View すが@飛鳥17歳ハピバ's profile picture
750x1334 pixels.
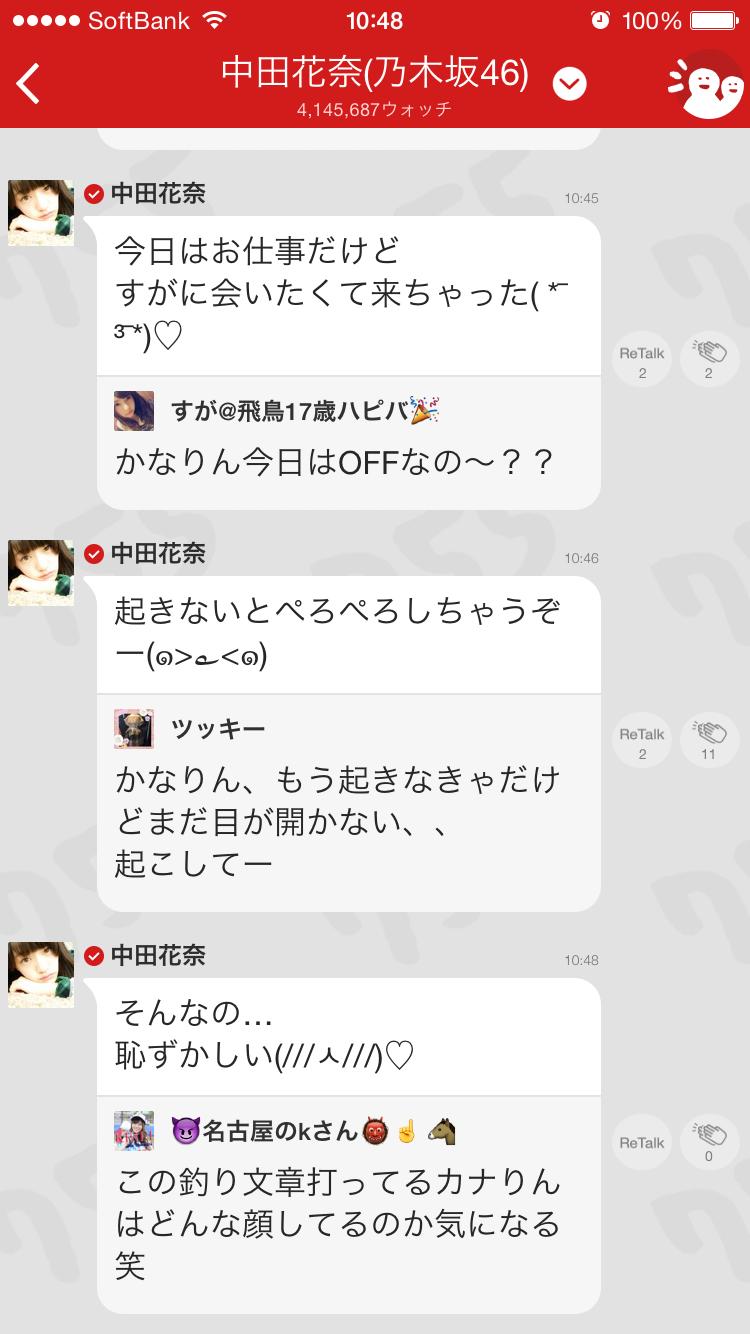tap(134, 411)
